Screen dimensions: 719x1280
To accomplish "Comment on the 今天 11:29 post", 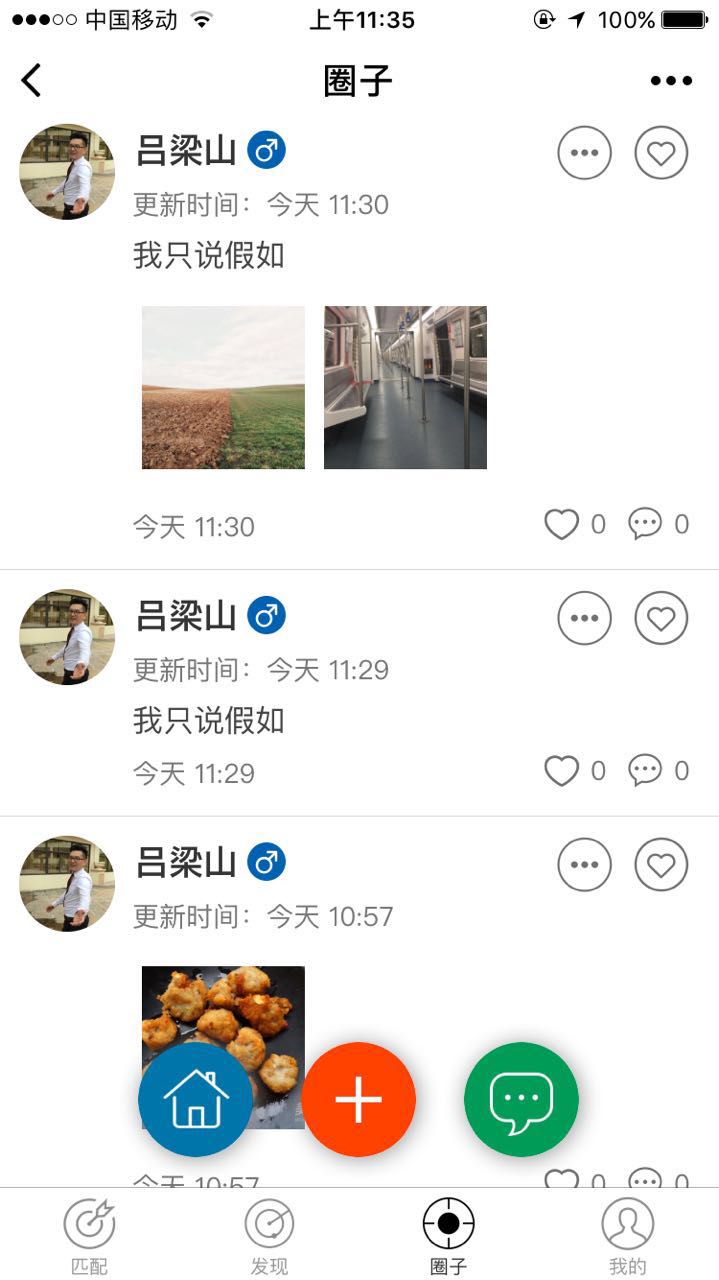I will click(x=645, y=771).
